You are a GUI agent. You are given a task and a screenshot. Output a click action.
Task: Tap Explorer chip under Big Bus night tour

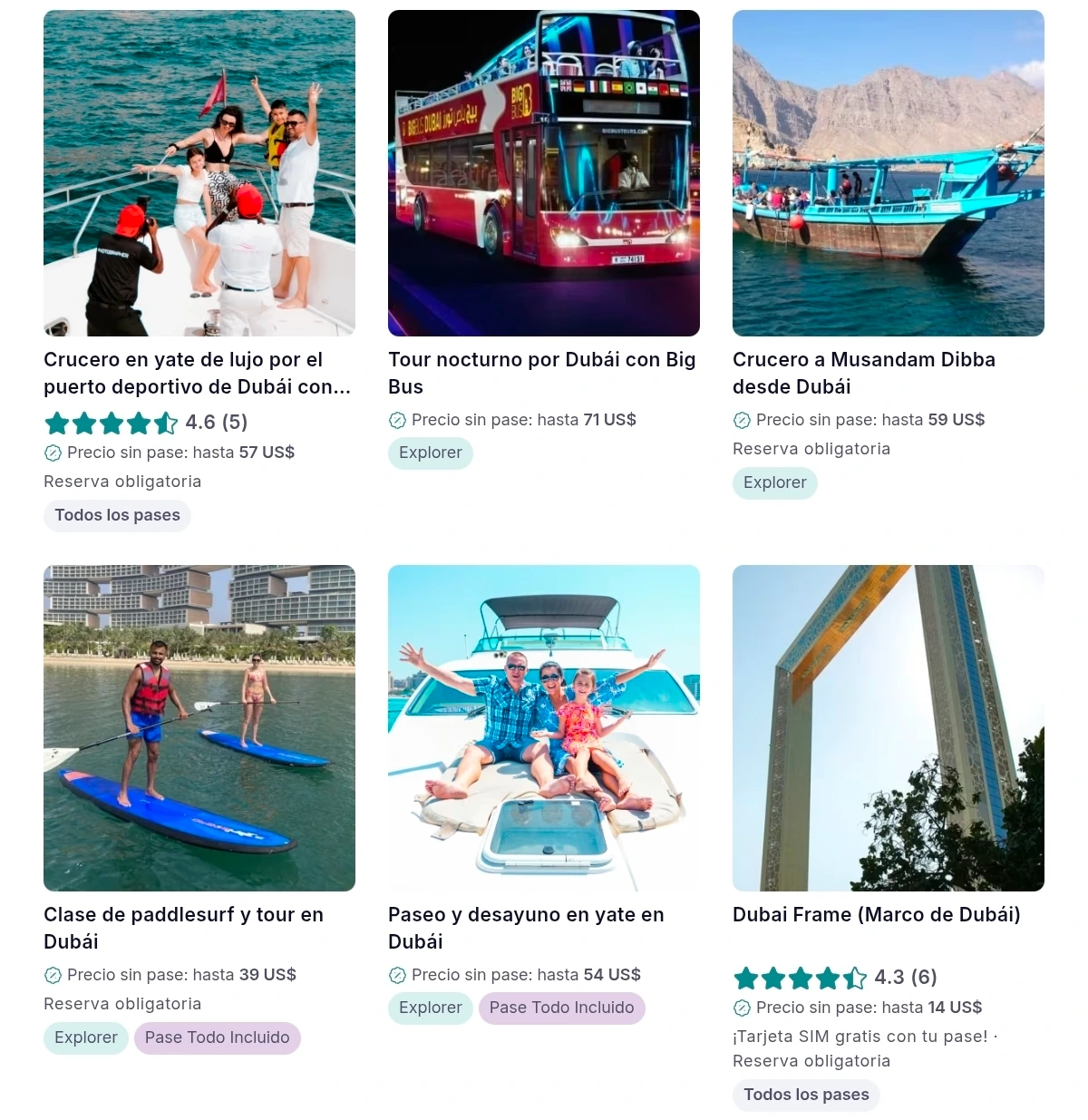[431, 453]
